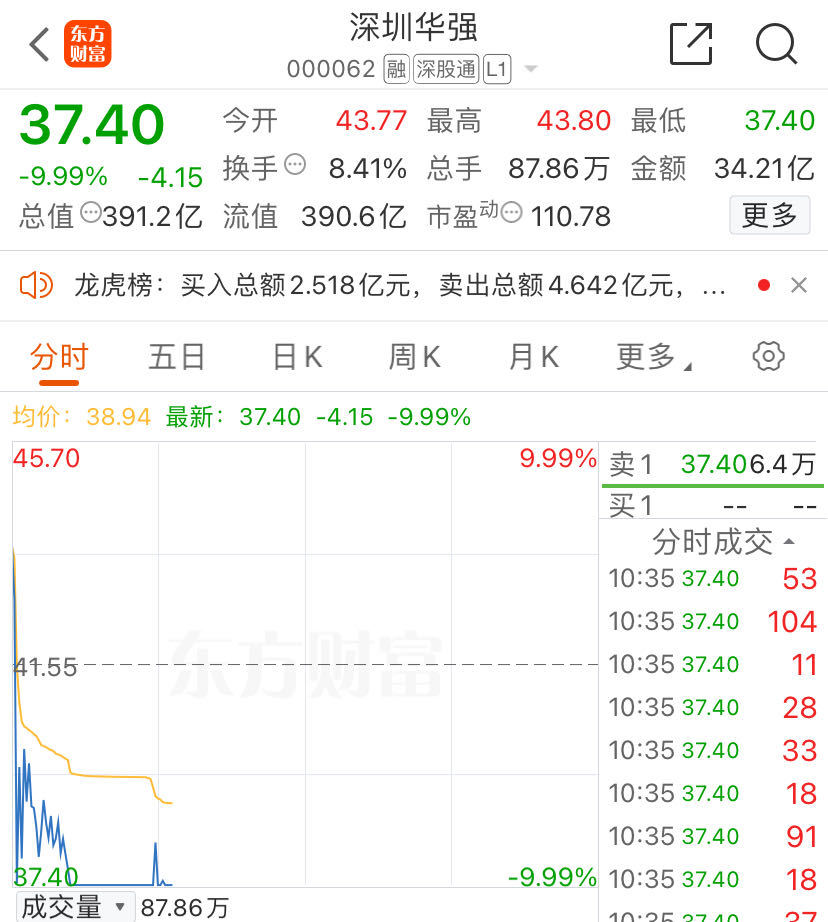Image resolution: width=828 pixels, height=922 pixels.
Task: Open the 成交量 indicator dropdown
Action: [x=75, y=906]
